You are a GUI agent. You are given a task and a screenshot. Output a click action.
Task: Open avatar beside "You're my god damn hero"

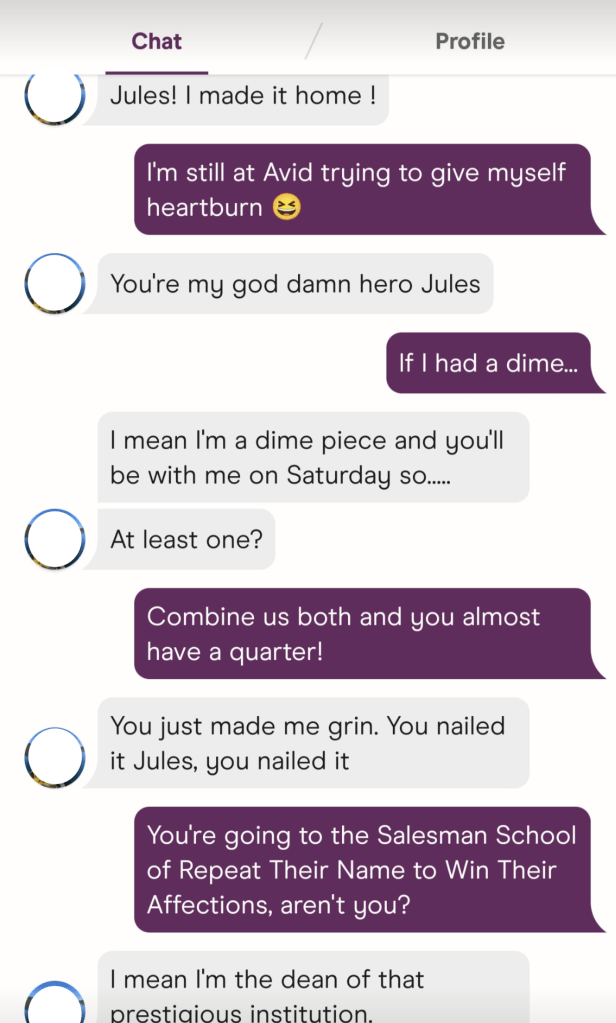pos(54,284)
